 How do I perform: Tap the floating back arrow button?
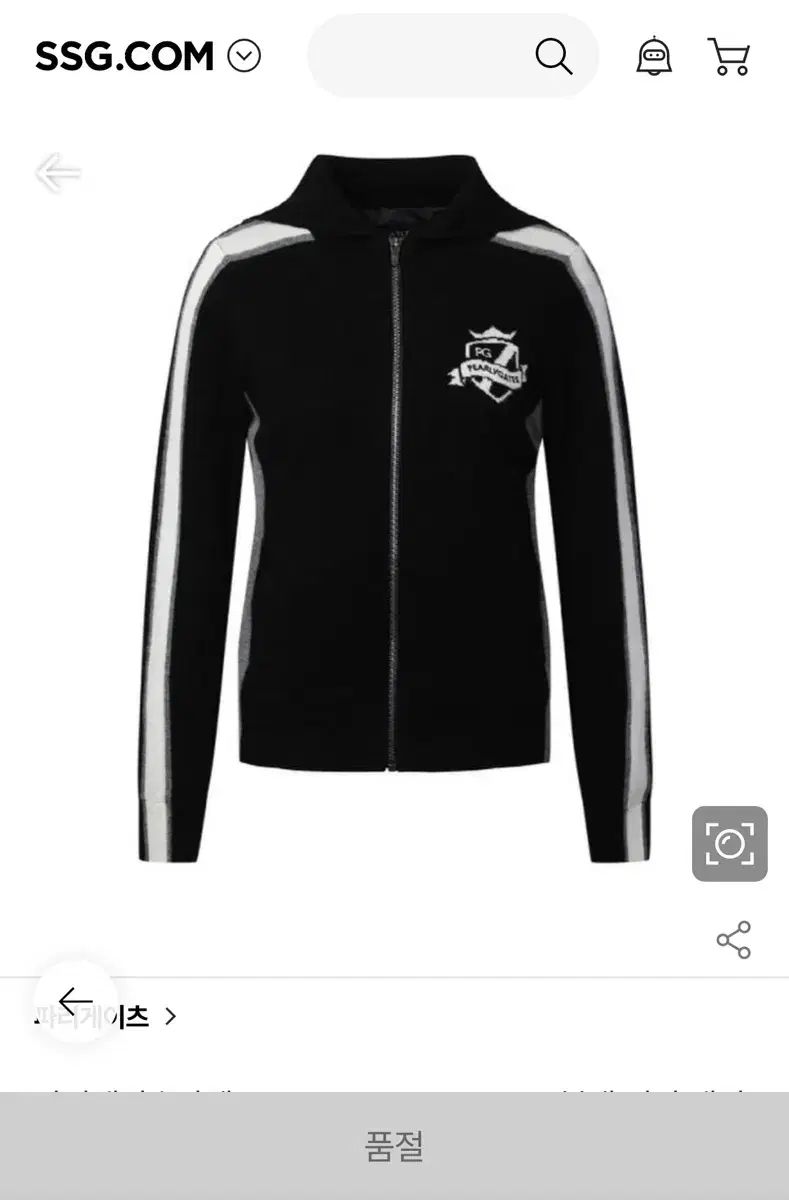click(75, 1002)
